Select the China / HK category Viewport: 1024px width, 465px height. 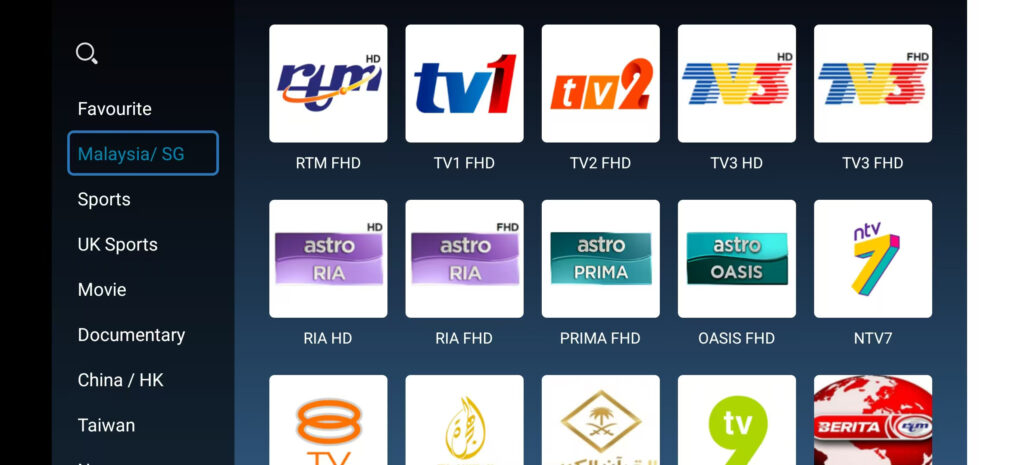(x=120, y=380)
